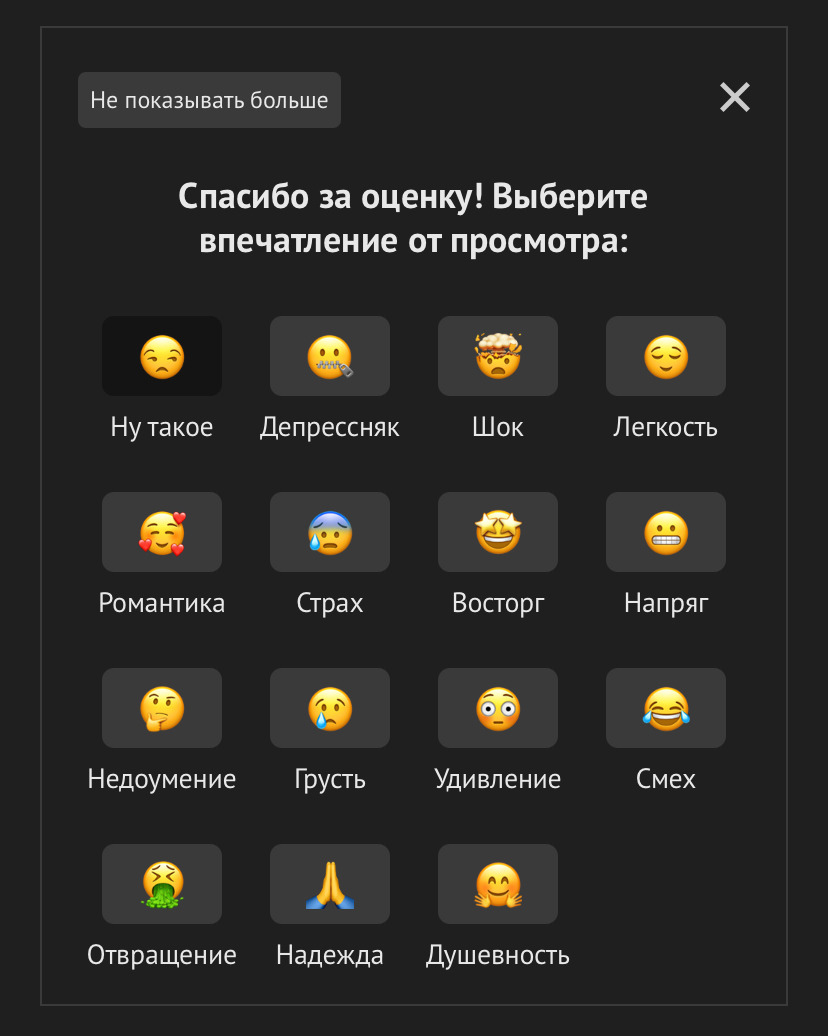The width and height of the screenshot is (828, 1036).
Task: Choose the 'Романтика' emoji
Action: pyautogui.click(x=162, y=532)
